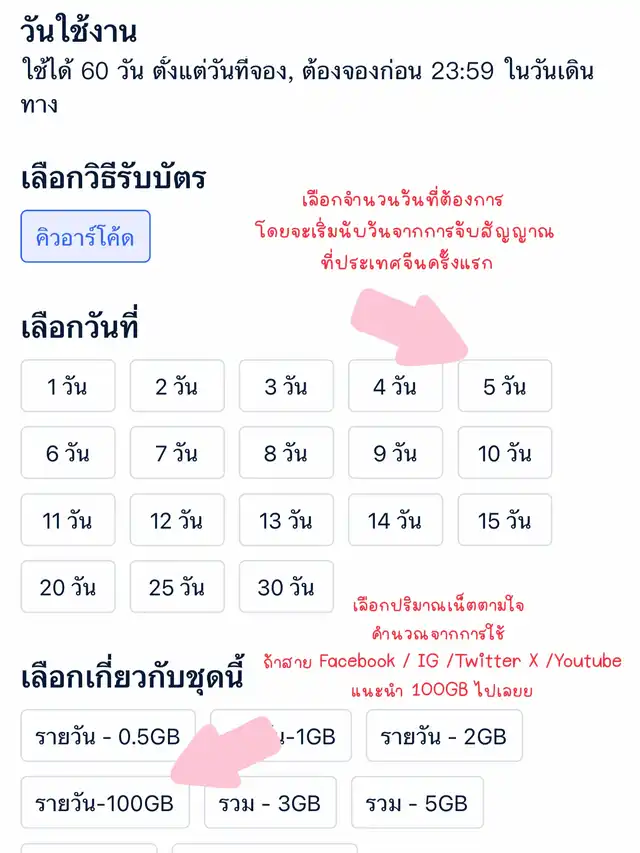Choose 12 วัน duration
This screenshot has width=640, height=853.
[177, 520]
